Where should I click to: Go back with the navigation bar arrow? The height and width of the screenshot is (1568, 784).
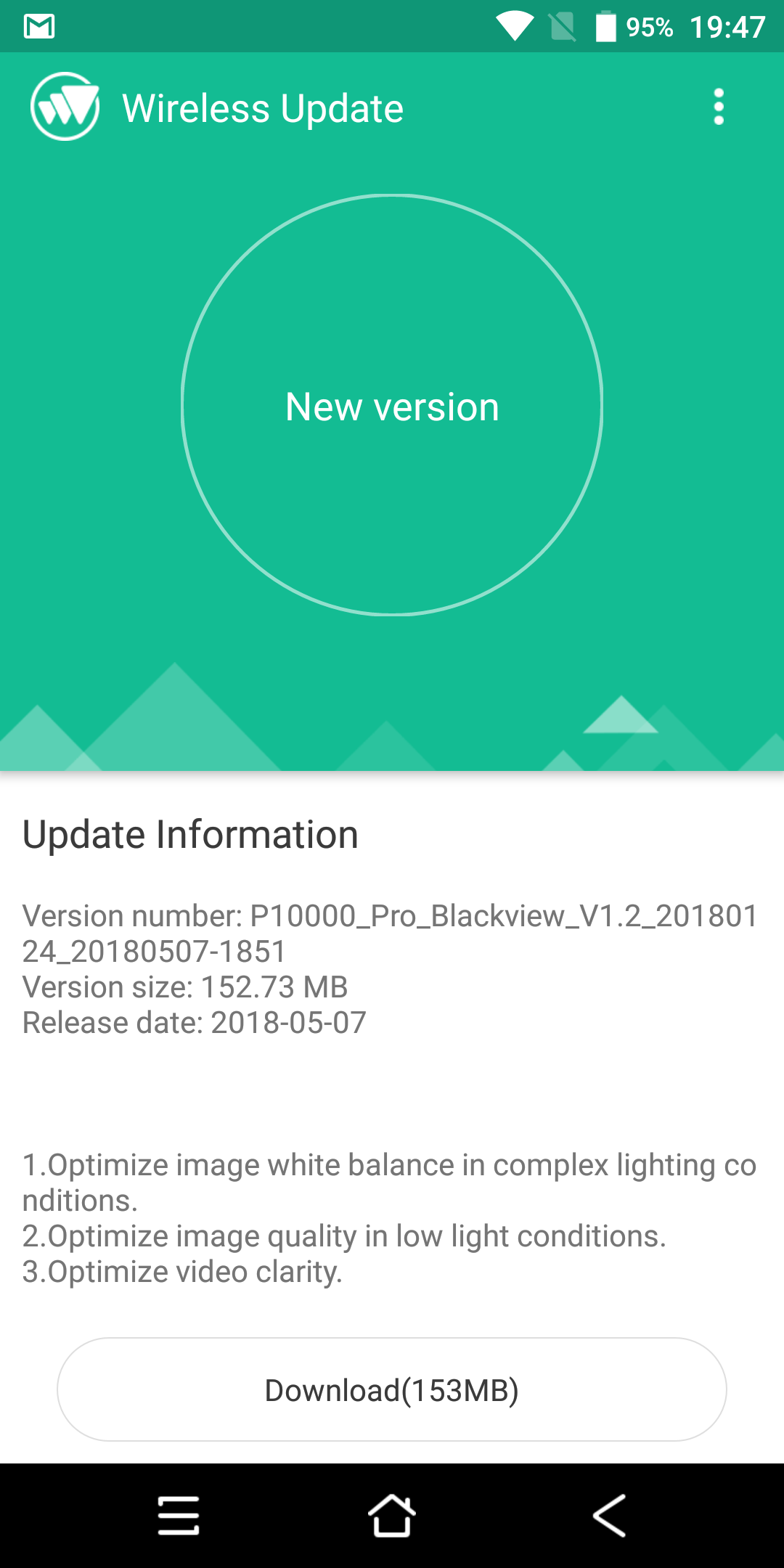[610, 1516]
